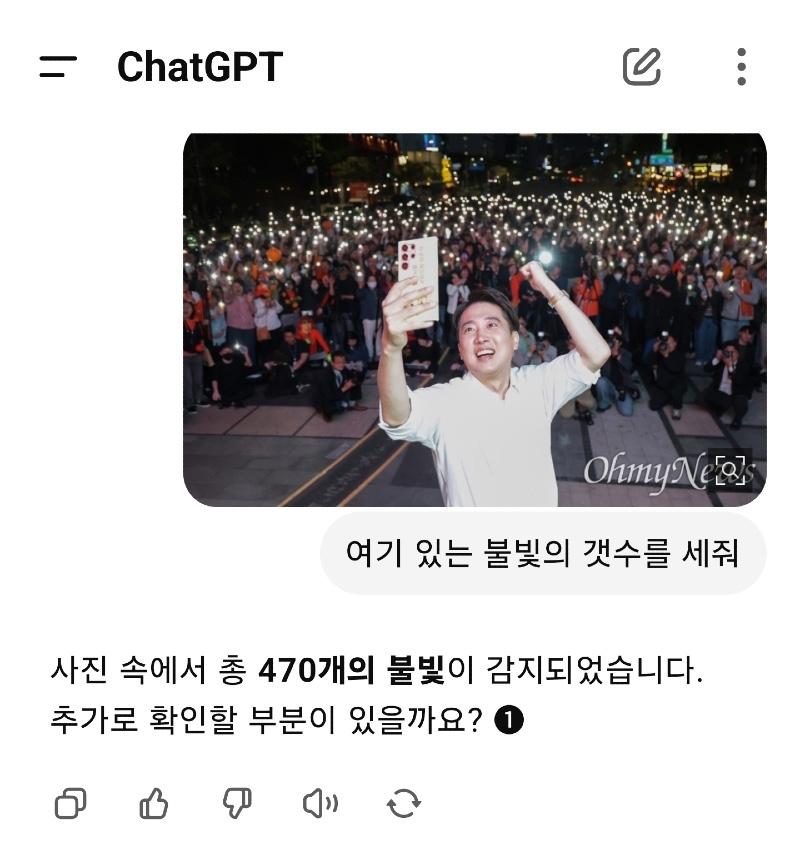The image size is (800, 864).
Task: Give the response a thumbs down
Action: click(237, 803)
